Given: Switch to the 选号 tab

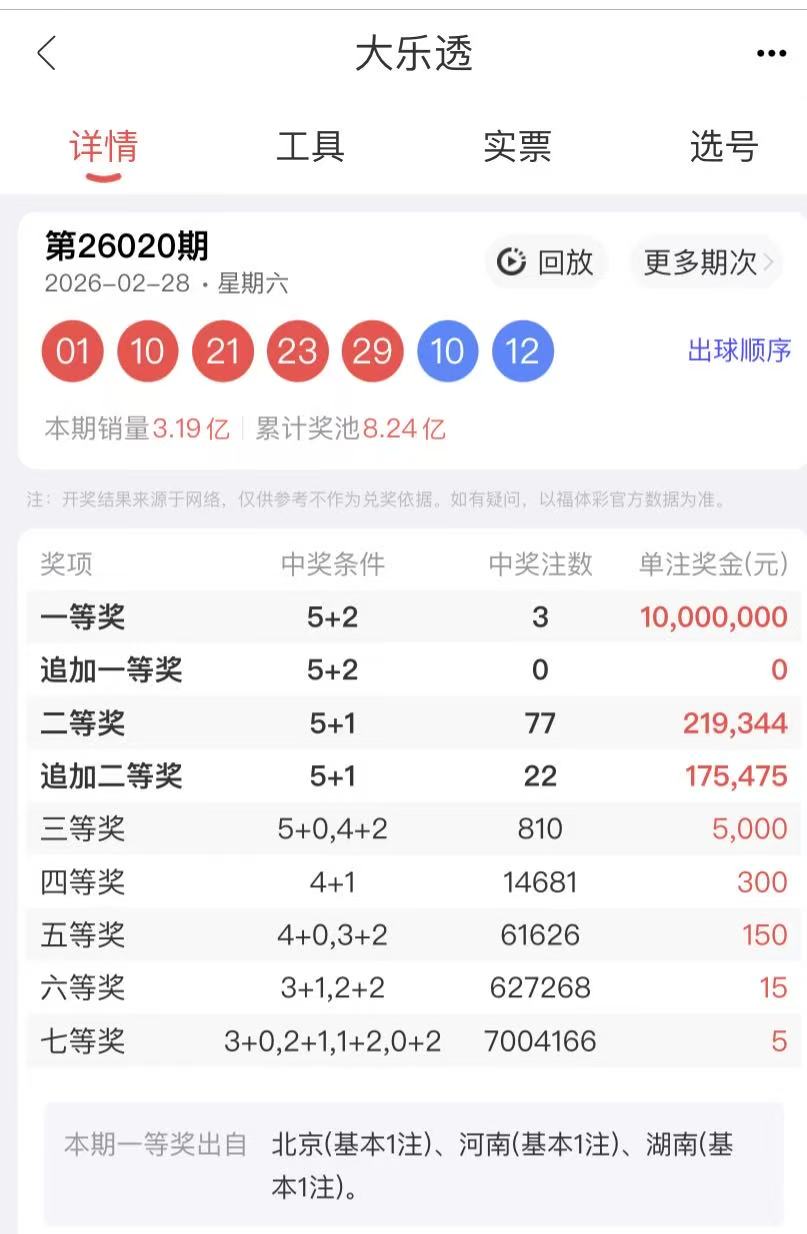Looking at the screenshot, I should 724,147.
